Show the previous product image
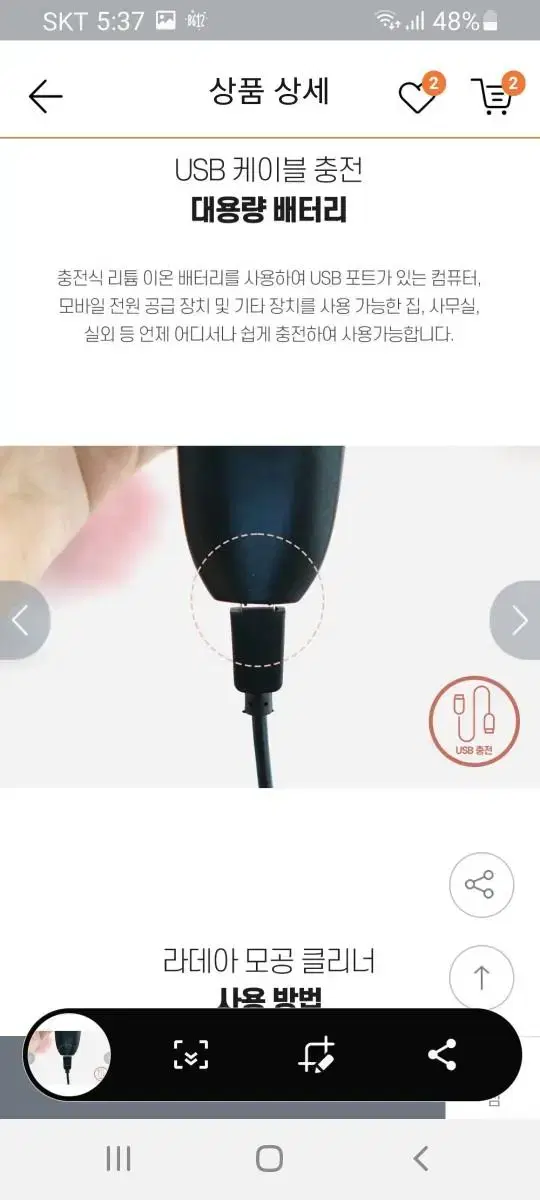Screen dimensions: 540x1200 tap(22, 620)
